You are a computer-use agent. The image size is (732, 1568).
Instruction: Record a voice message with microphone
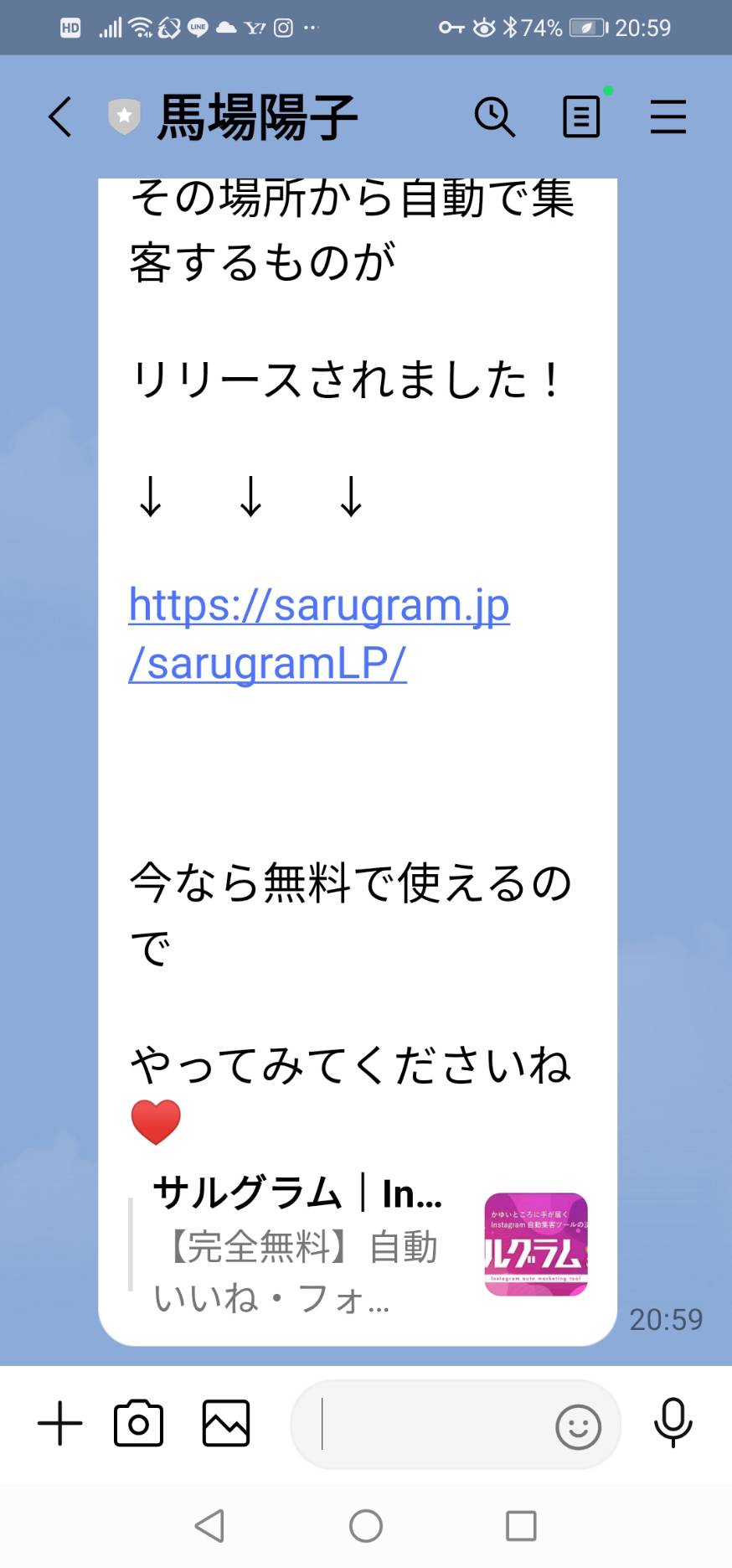click(673, 1423)
